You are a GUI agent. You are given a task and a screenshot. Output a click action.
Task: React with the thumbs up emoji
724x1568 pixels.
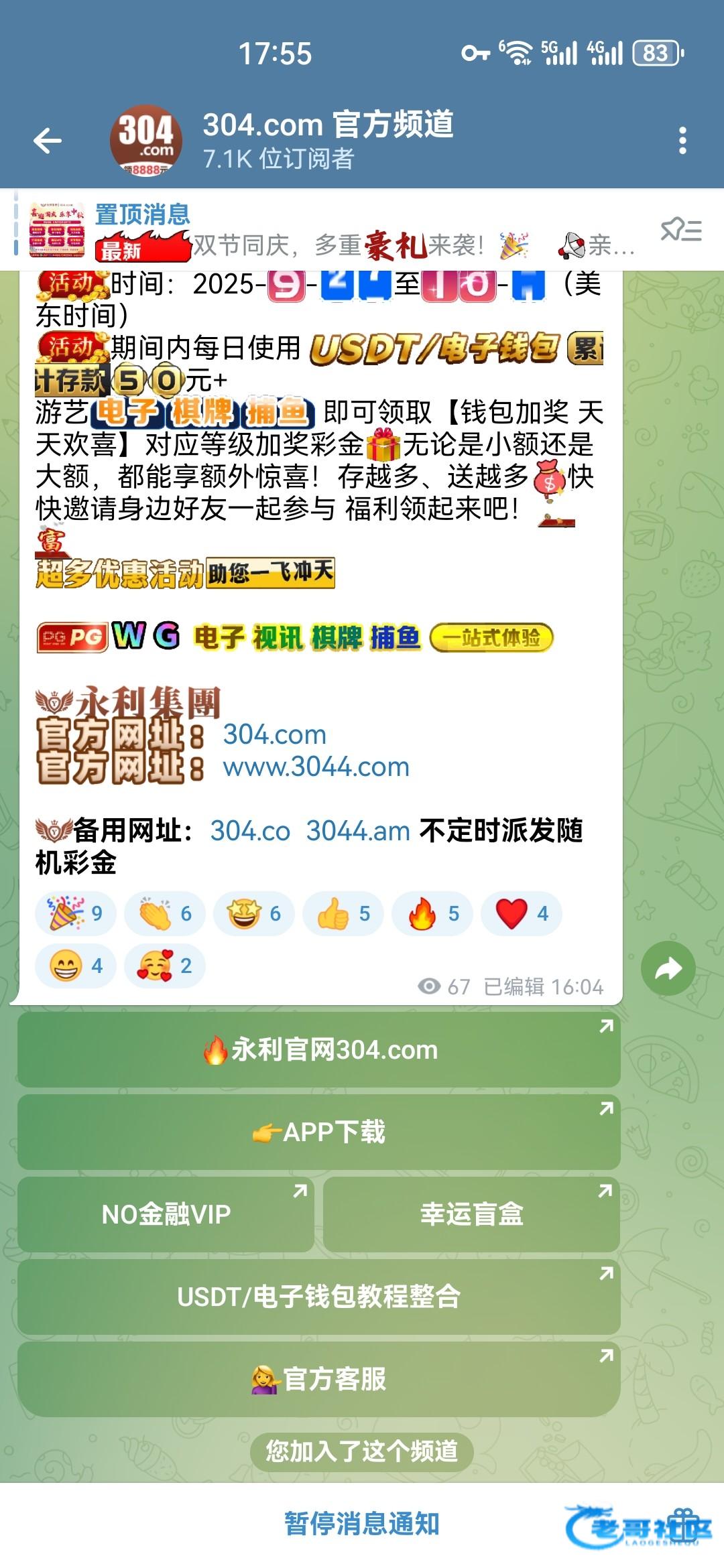point(343,913)
